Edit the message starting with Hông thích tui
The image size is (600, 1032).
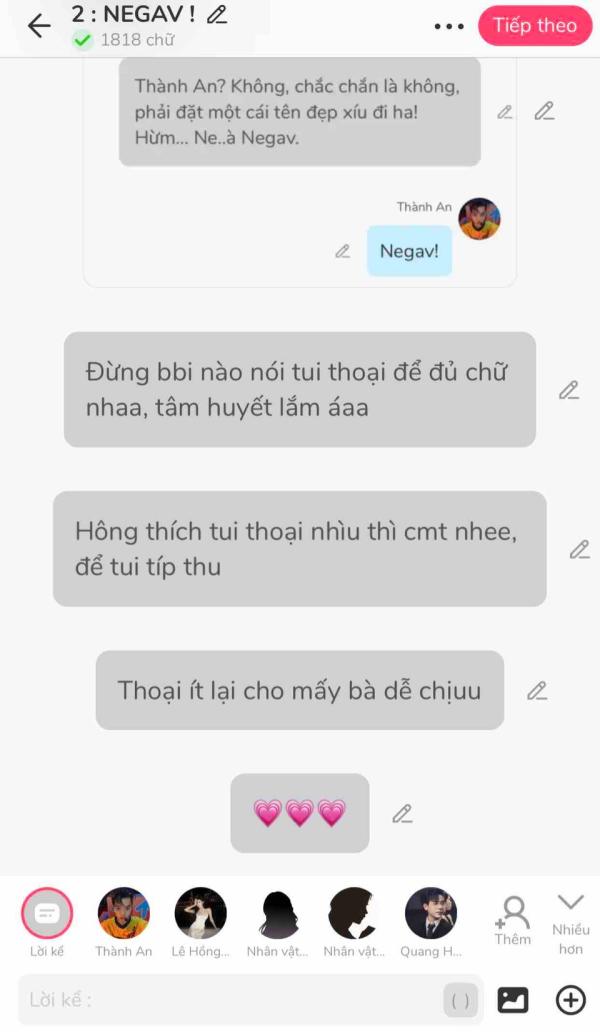(579, 549)
